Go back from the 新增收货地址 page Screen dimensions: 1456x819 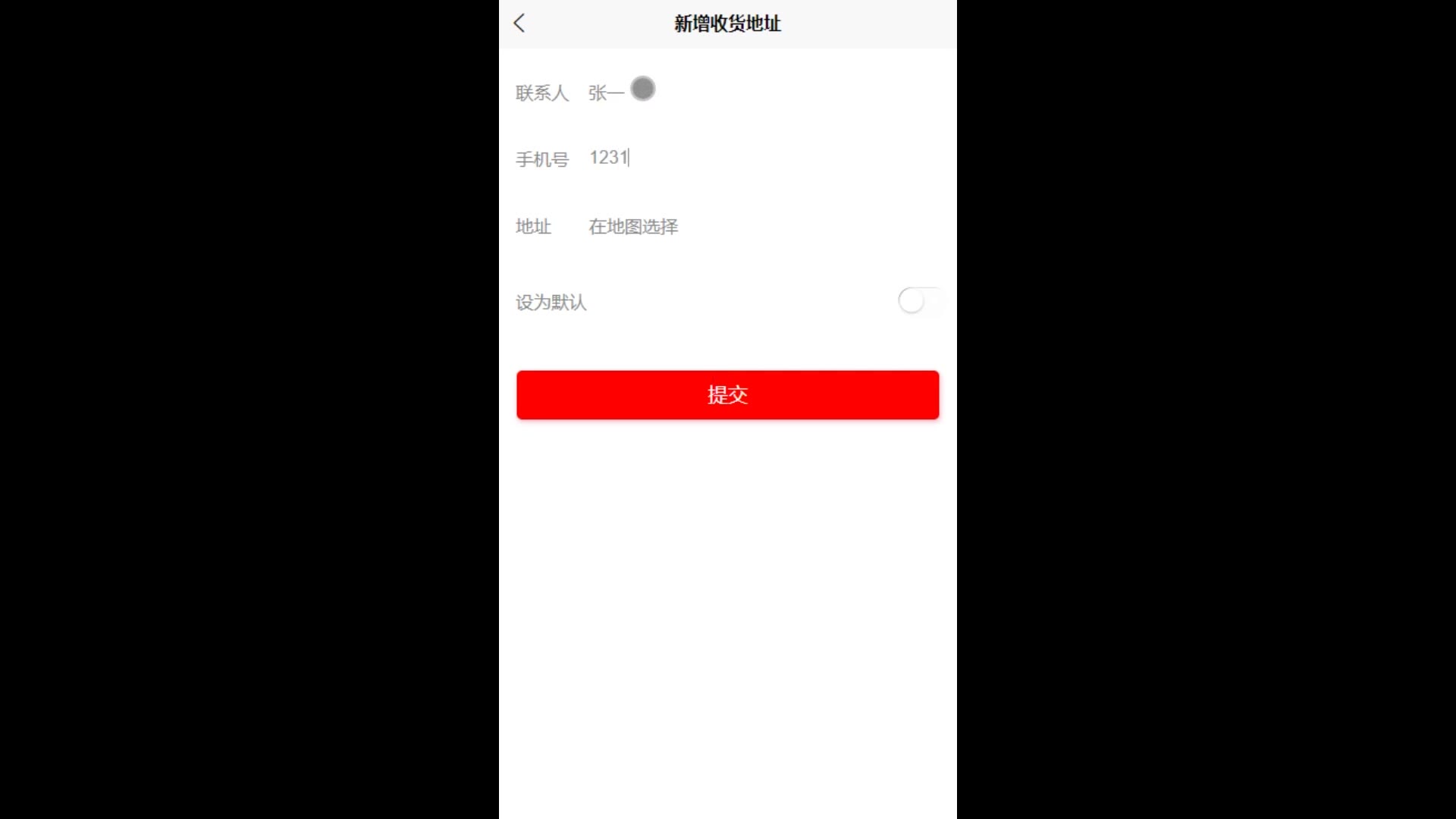(519, 24)
